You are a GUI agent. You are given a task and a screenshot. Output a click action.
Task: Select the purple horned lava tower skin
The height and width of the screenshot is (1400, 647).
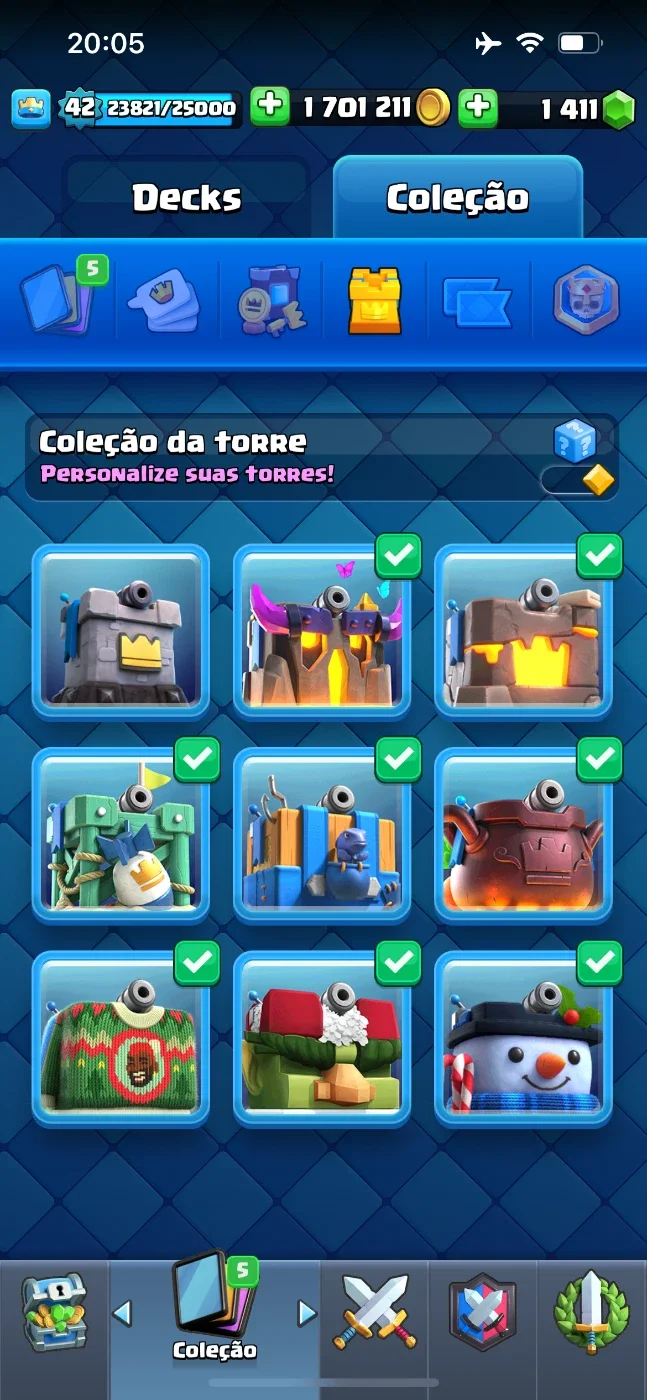(x=322, y=631)
